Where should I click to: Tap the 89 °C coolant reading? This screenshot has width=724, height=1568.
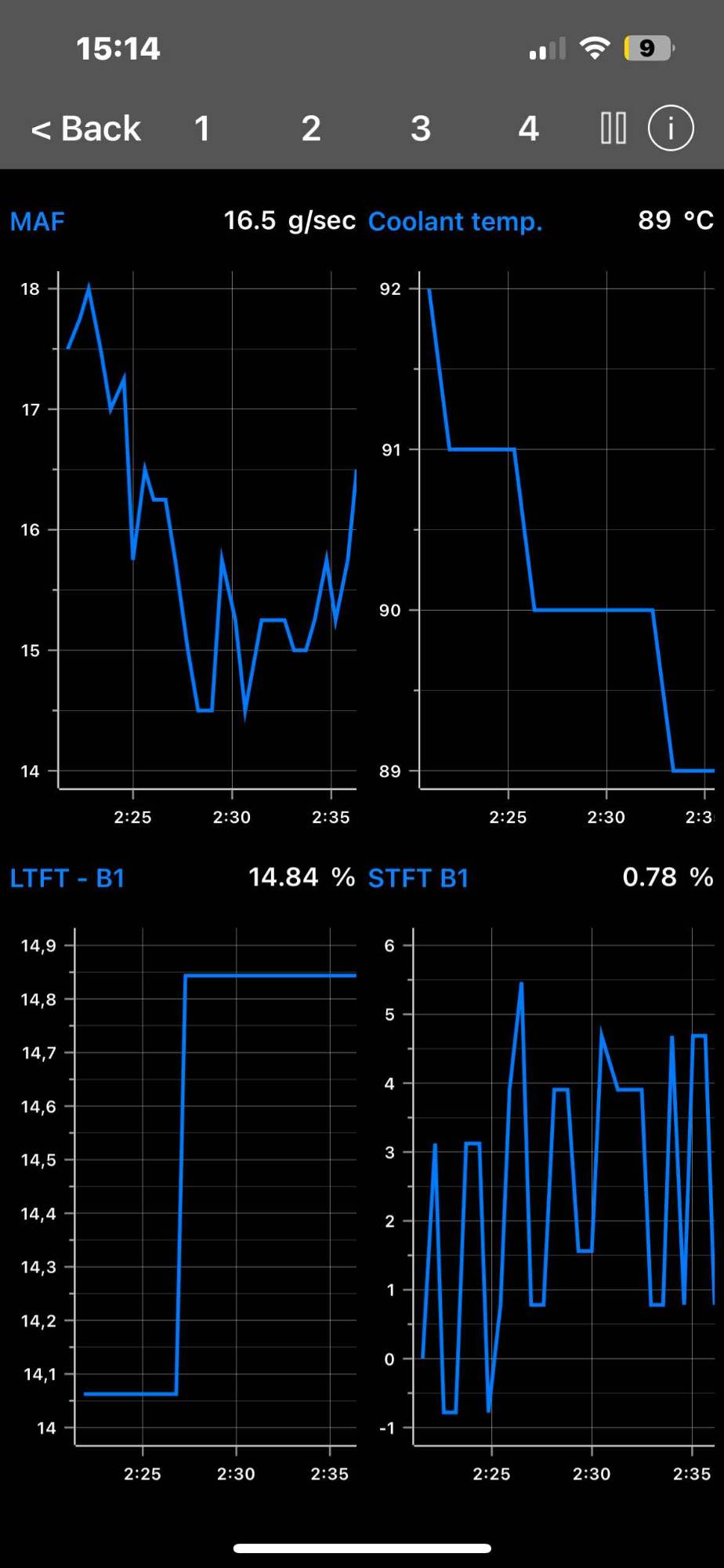[x=674, y=220]
